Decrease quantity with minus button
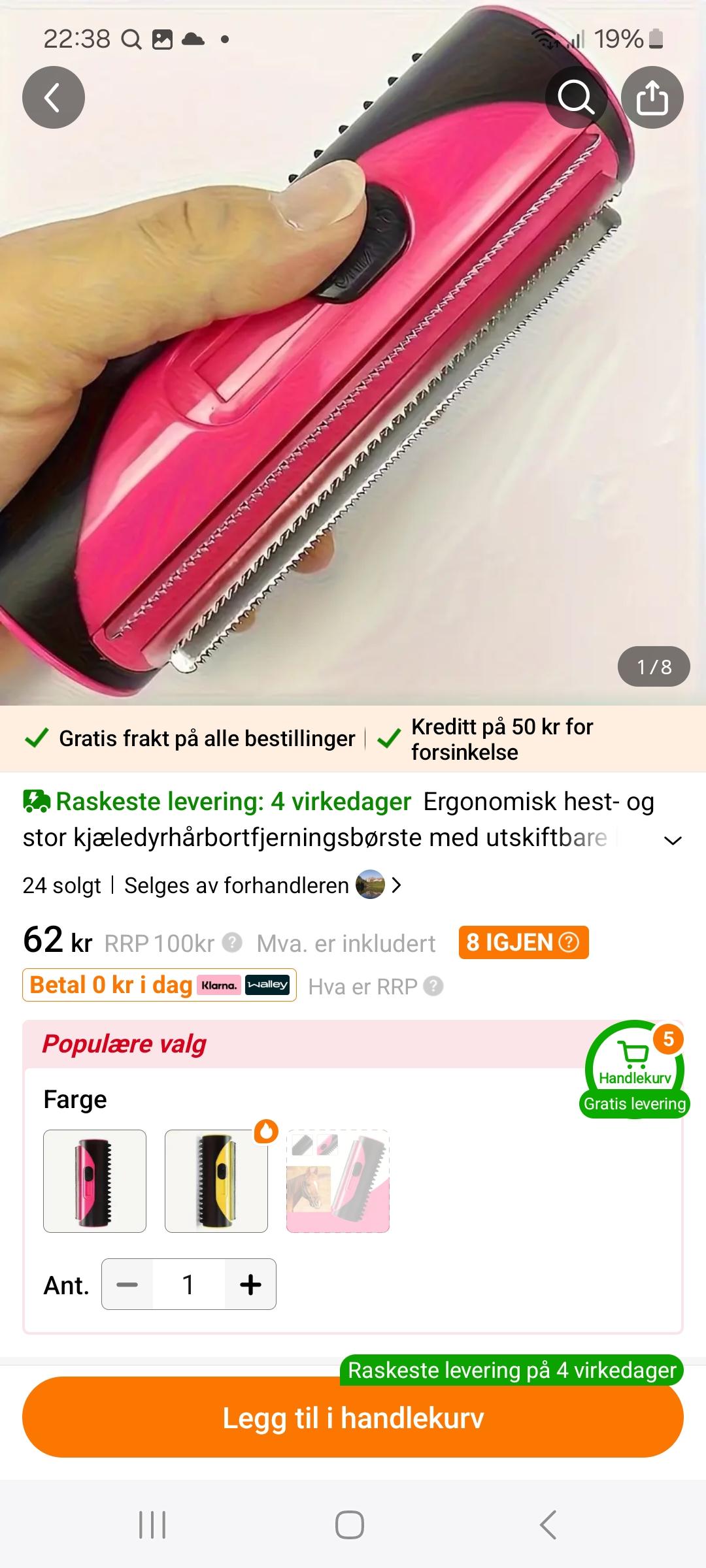Viewport: 706px width, 1568px height. tap(127, 1284)
